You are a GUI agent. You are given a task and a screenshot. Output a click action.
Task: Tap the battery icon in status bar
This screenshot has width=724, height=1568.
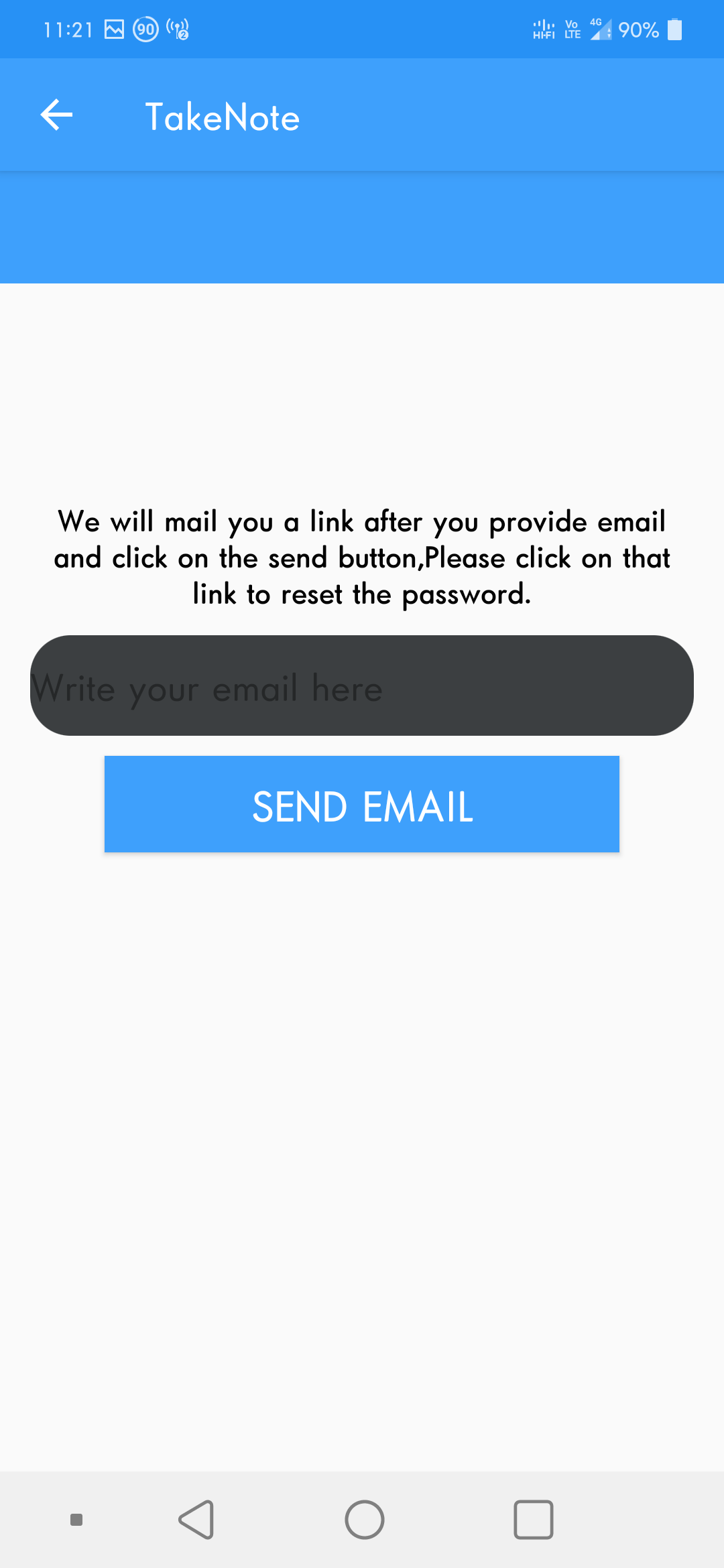pyautogui.click(x=674, y=28)
